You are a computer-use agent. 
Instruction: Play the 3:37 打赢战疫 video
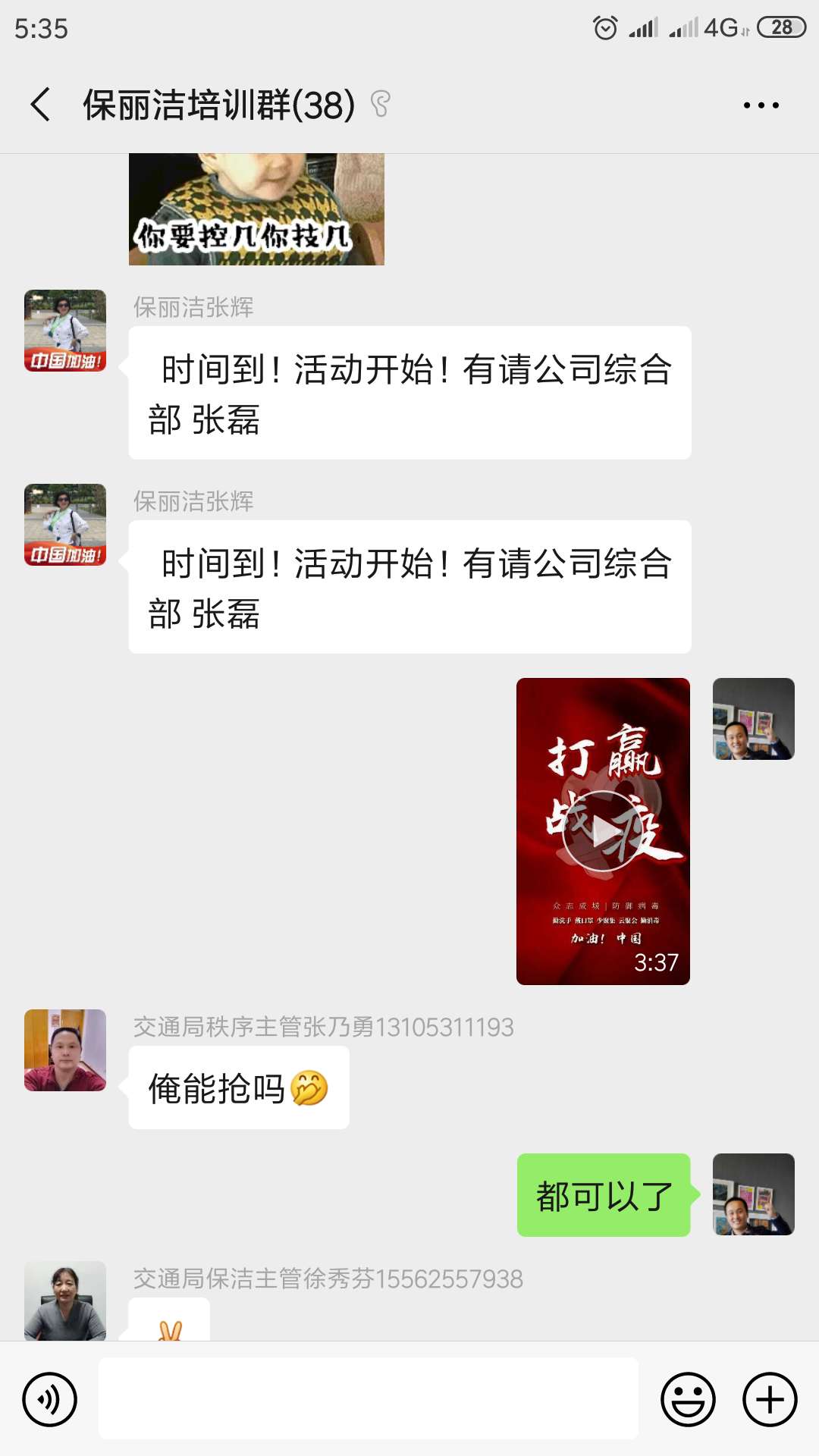[x=603, y=831]
